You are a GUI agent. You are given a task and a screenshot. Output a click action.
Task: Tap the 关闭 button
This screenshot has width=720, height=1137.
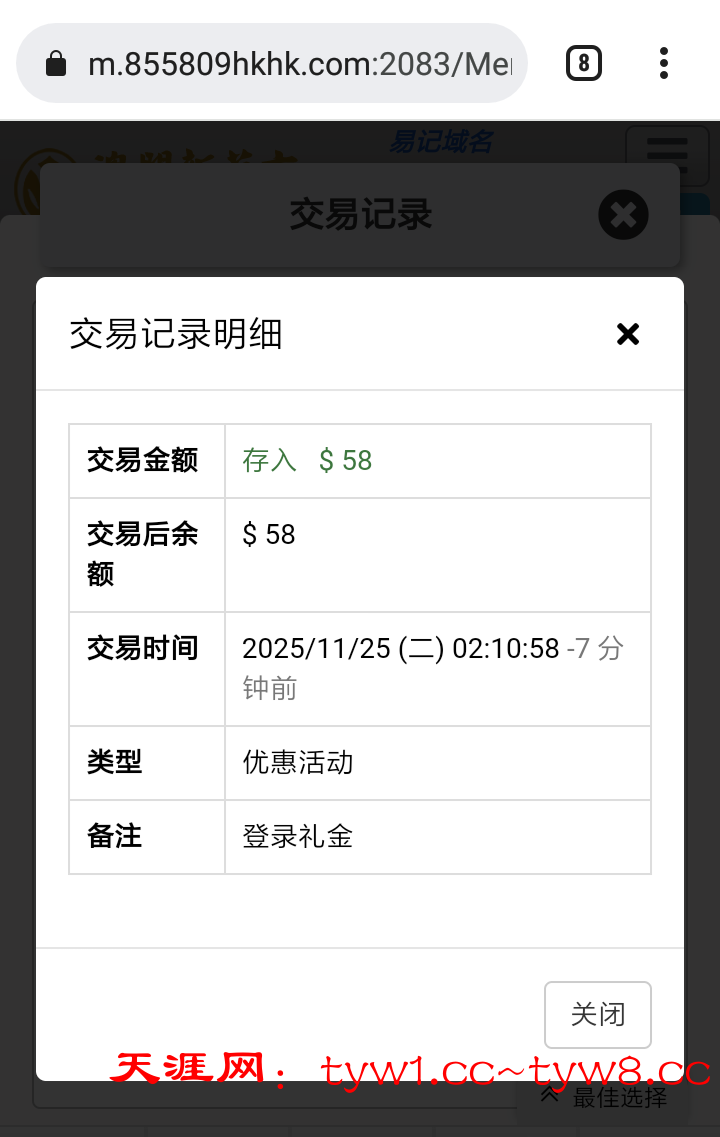[597, 1014]
